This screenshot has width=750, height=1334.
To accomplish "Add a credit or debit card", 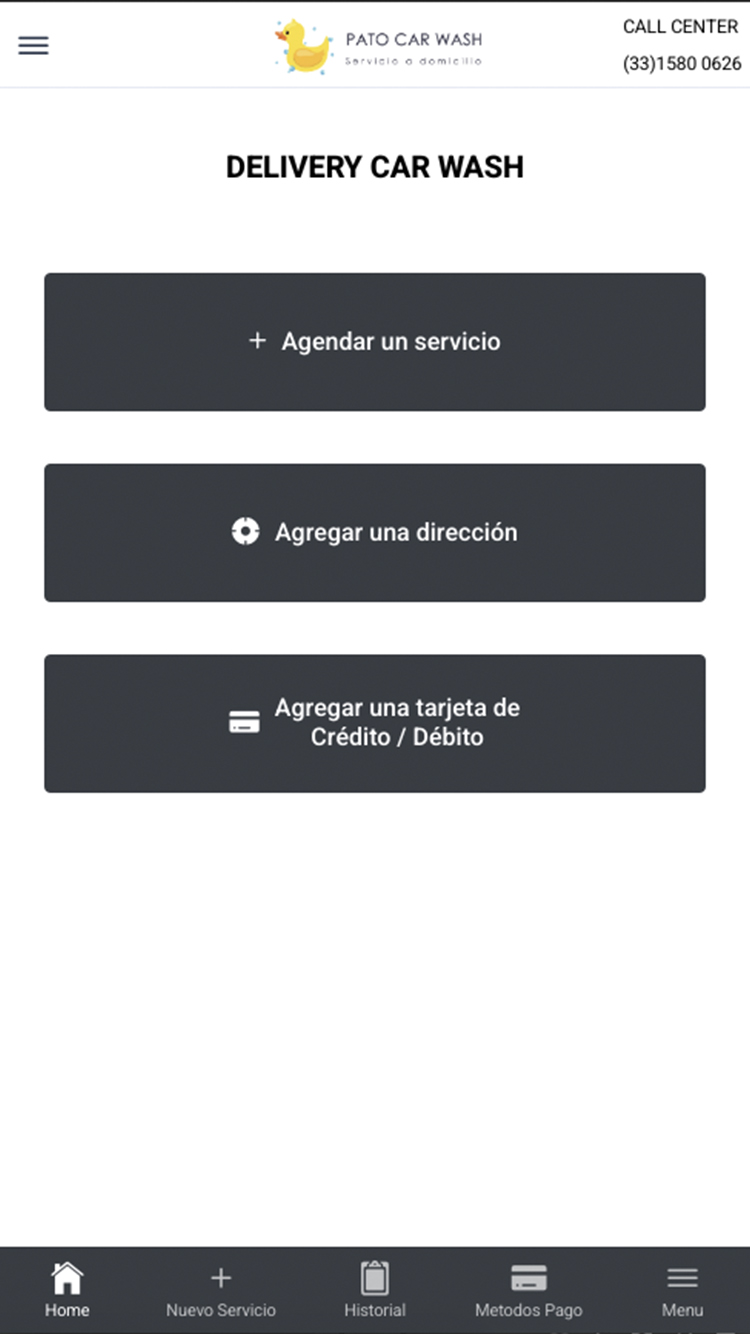I will (x=375, y=724).
